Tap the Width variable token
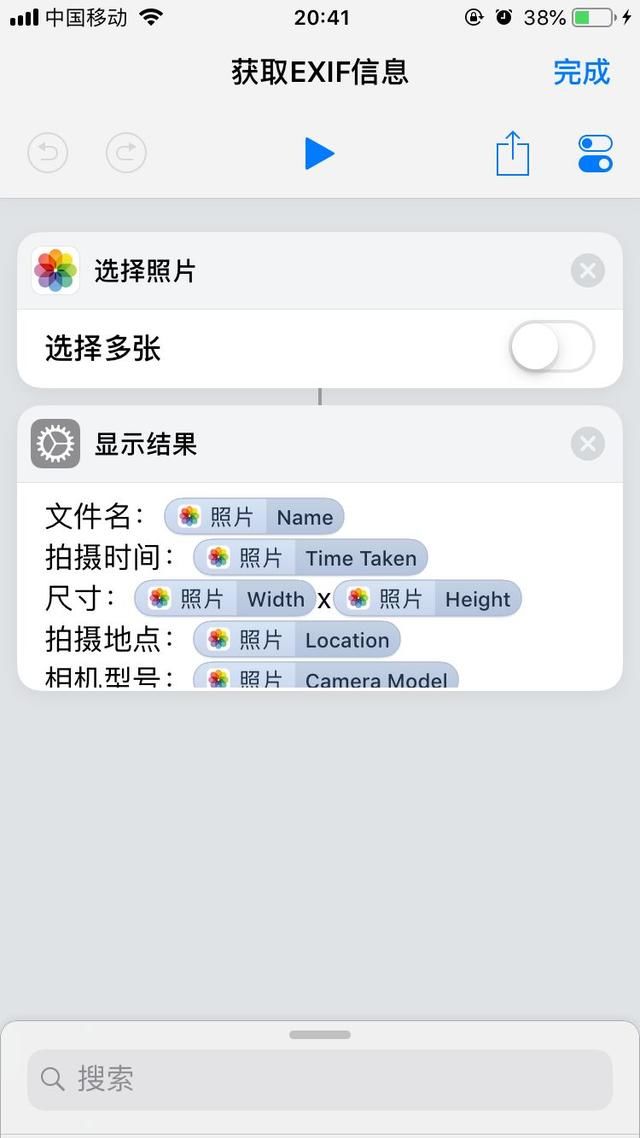The image size is (640, 1138). point(225,599)
